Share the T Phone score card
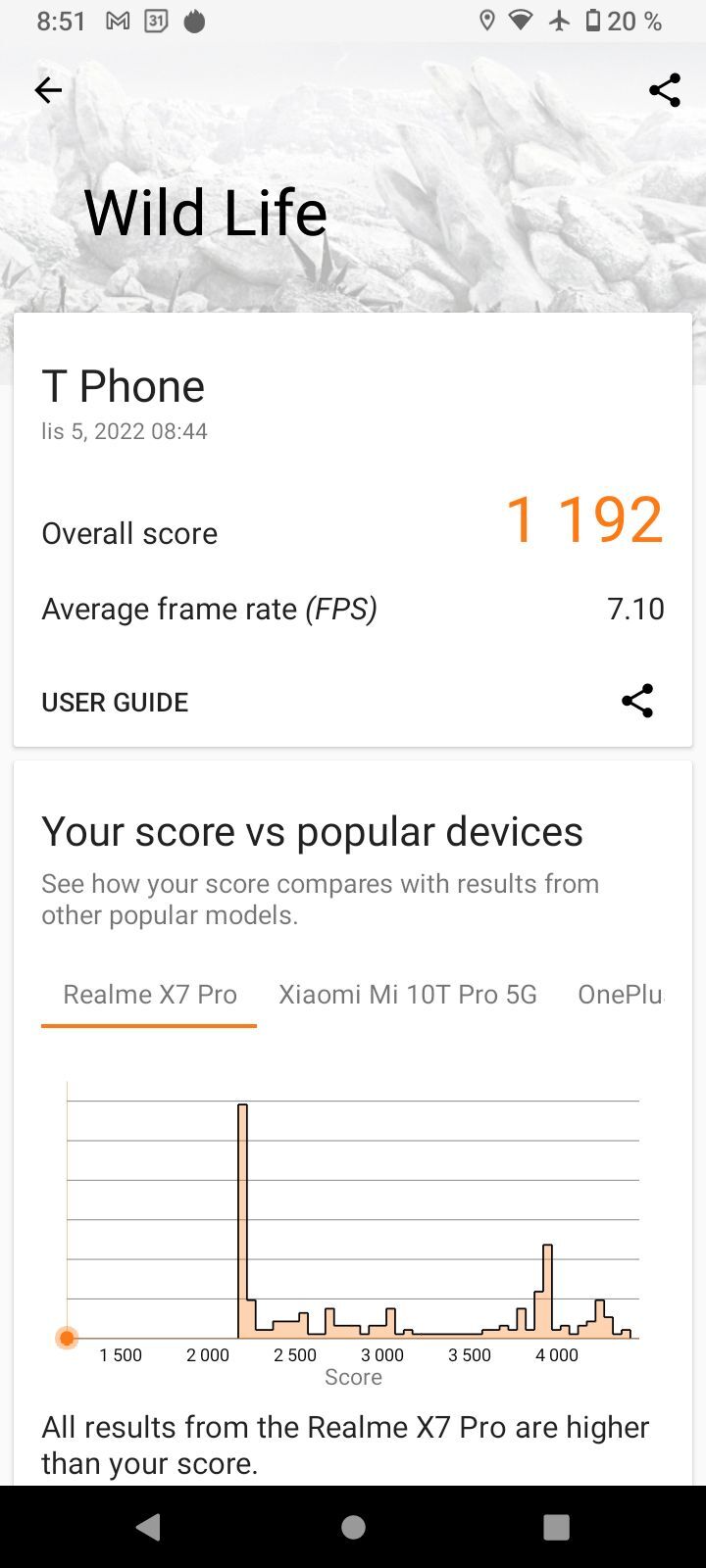This screenshot has height=1568, width=706. coord(637,701)
